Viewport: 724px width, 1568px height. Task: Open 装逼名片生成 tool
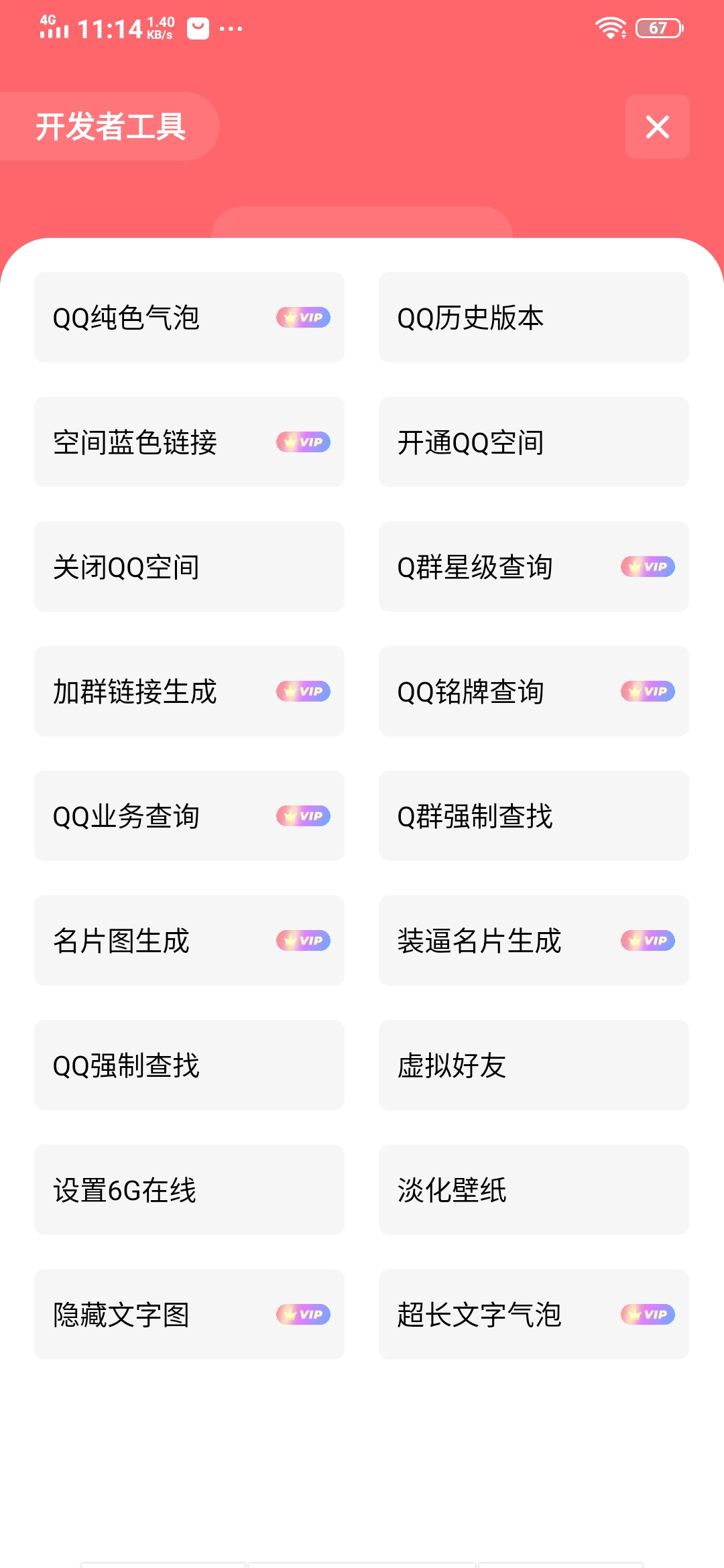(534, 941)
